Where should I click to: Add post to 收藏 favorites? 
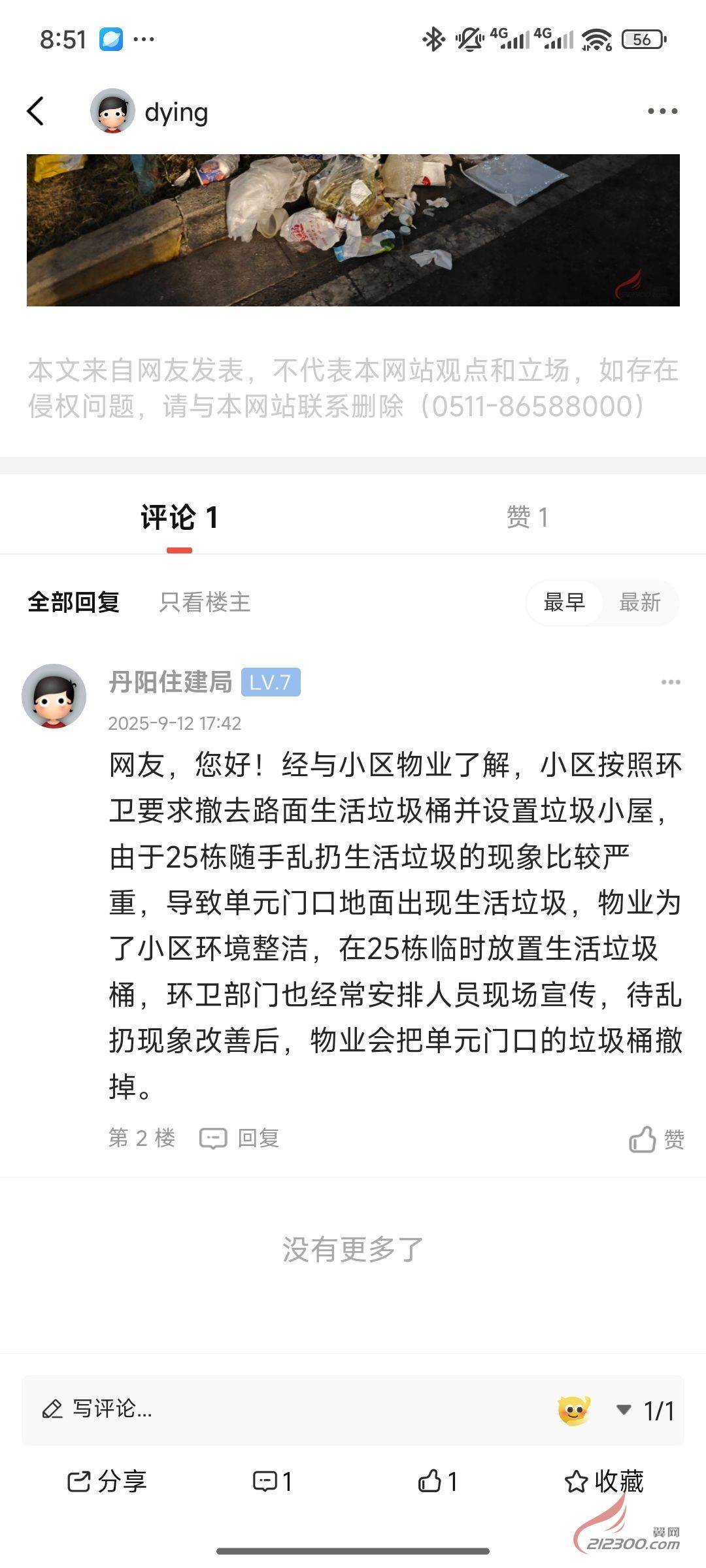point(604,1481)
